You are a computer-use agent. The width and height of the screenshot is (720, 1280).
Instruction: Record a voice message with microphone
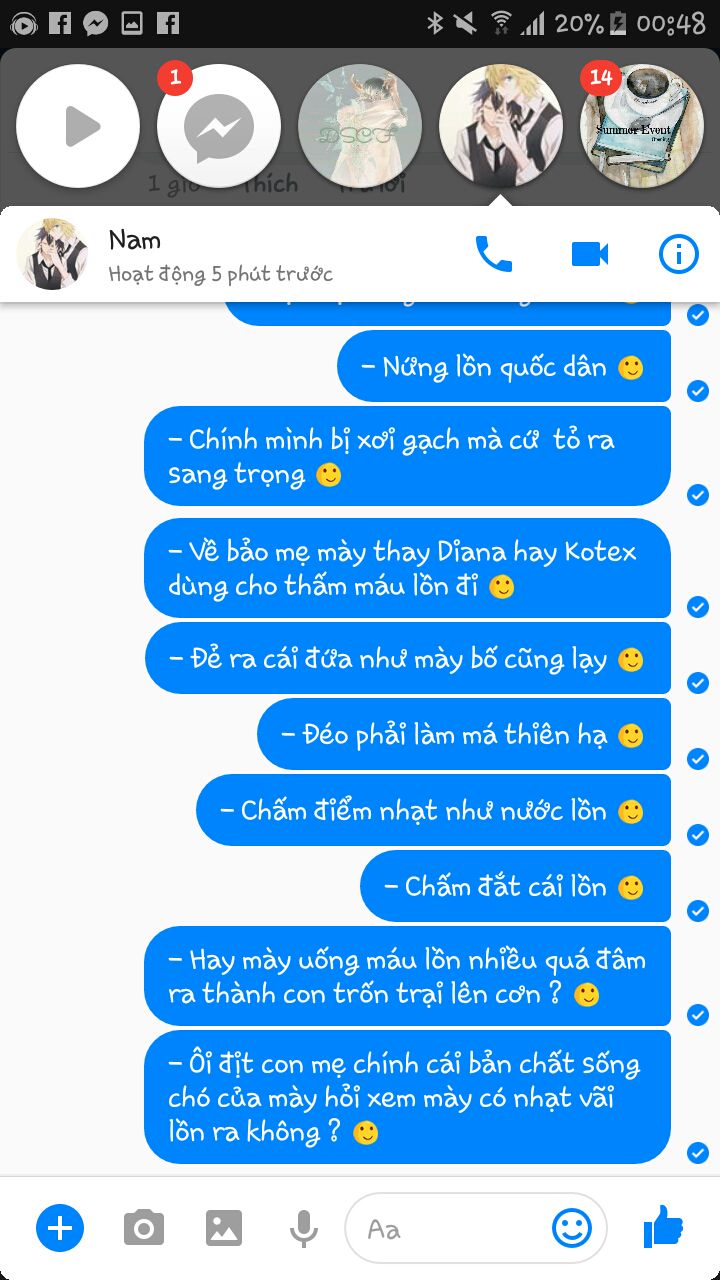pos(304,1227)
